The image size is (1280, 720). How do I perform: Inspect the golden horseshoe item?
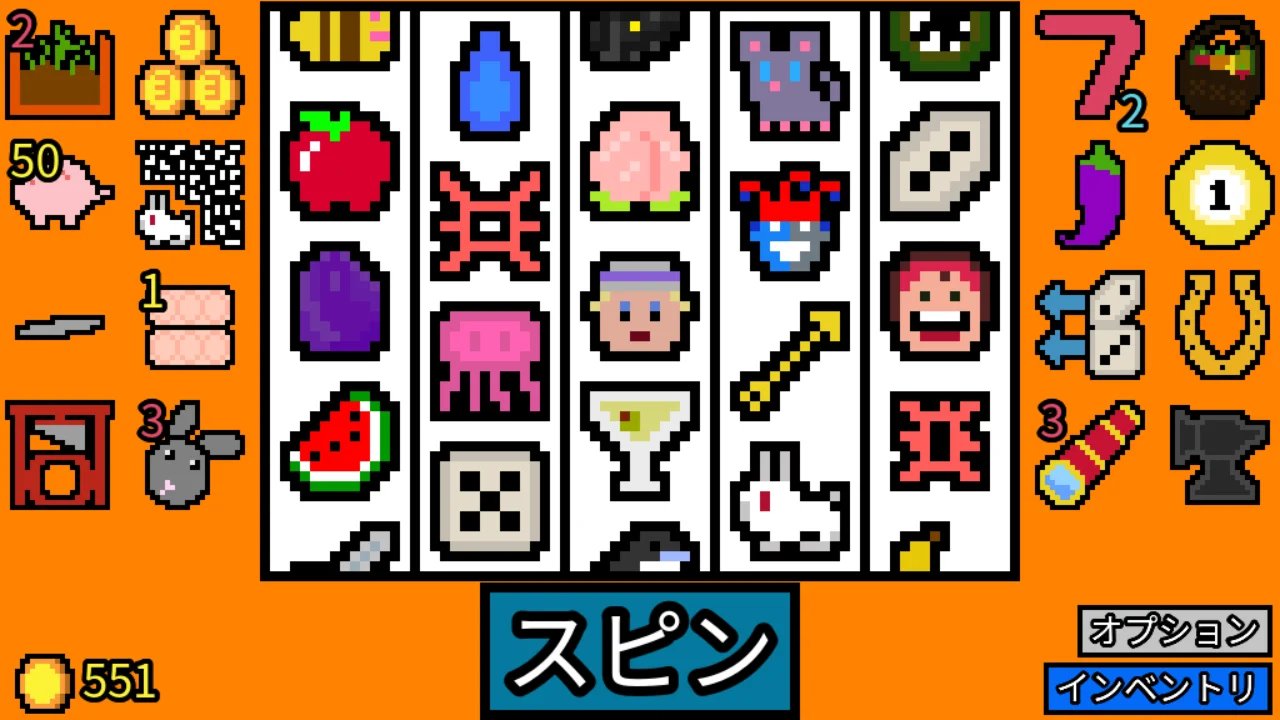coord(1218,325)
